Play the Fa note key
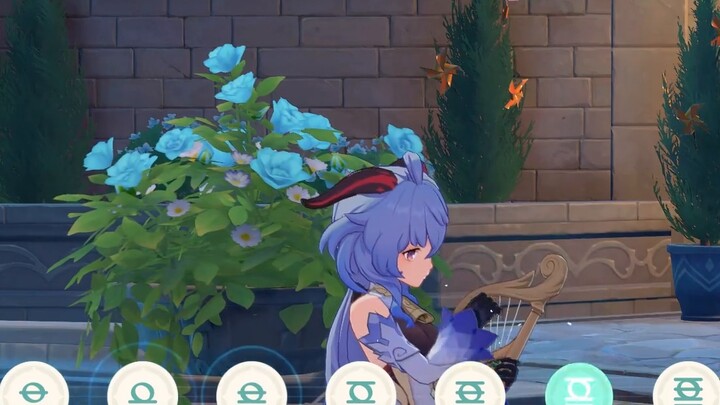The height and width of the screenshot is (405, 720). (x=360, y=388)
